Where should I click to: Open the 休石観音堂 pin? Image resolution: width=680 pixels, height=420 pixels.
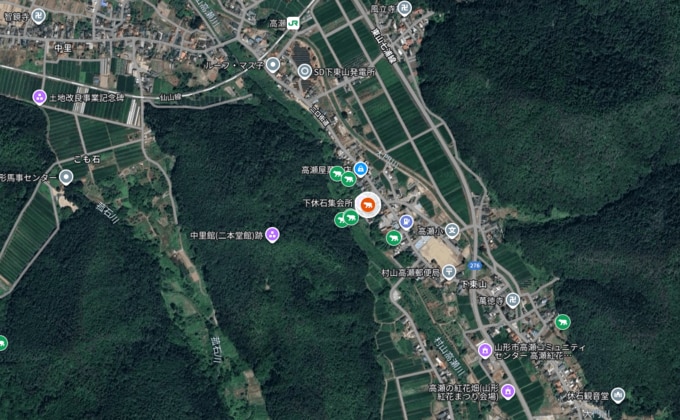[x=617, y=395]
